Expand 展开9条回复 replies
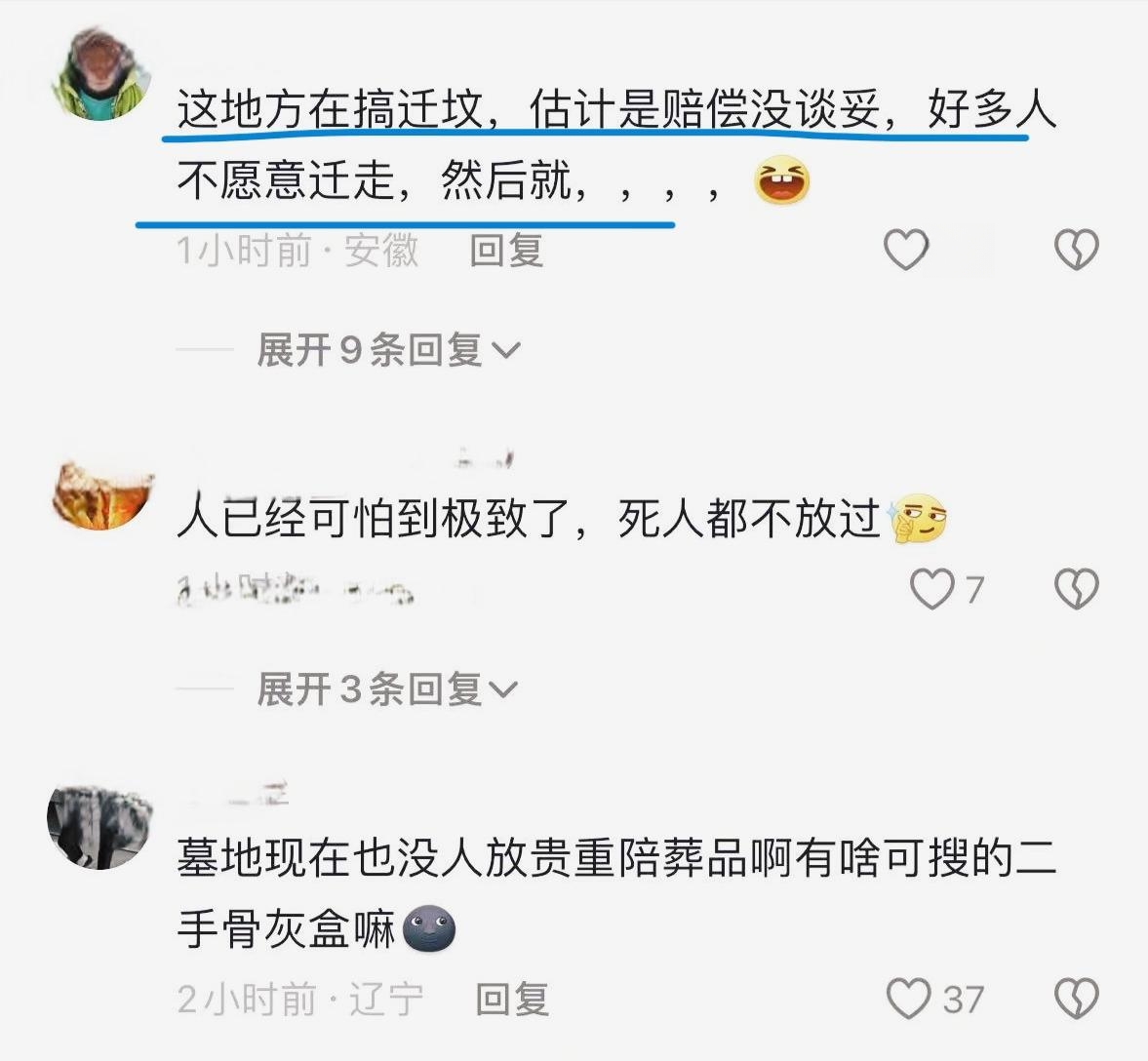Image resolution: width=1148 pixels, height=1061 pixels. coord(388,349)
